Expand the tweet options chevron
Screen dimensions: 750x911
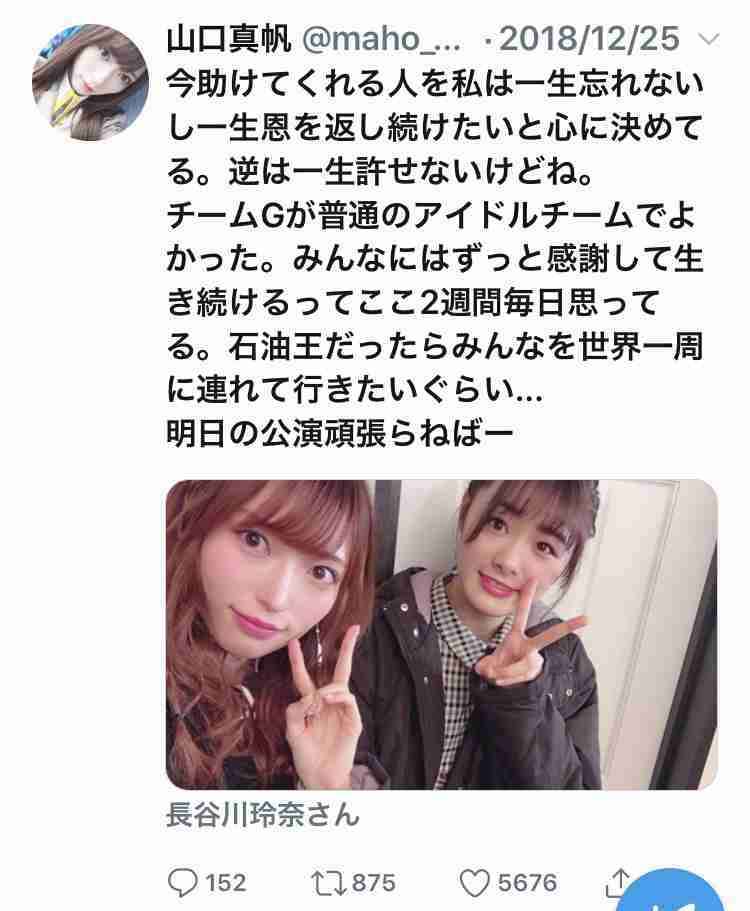(706, 41)
